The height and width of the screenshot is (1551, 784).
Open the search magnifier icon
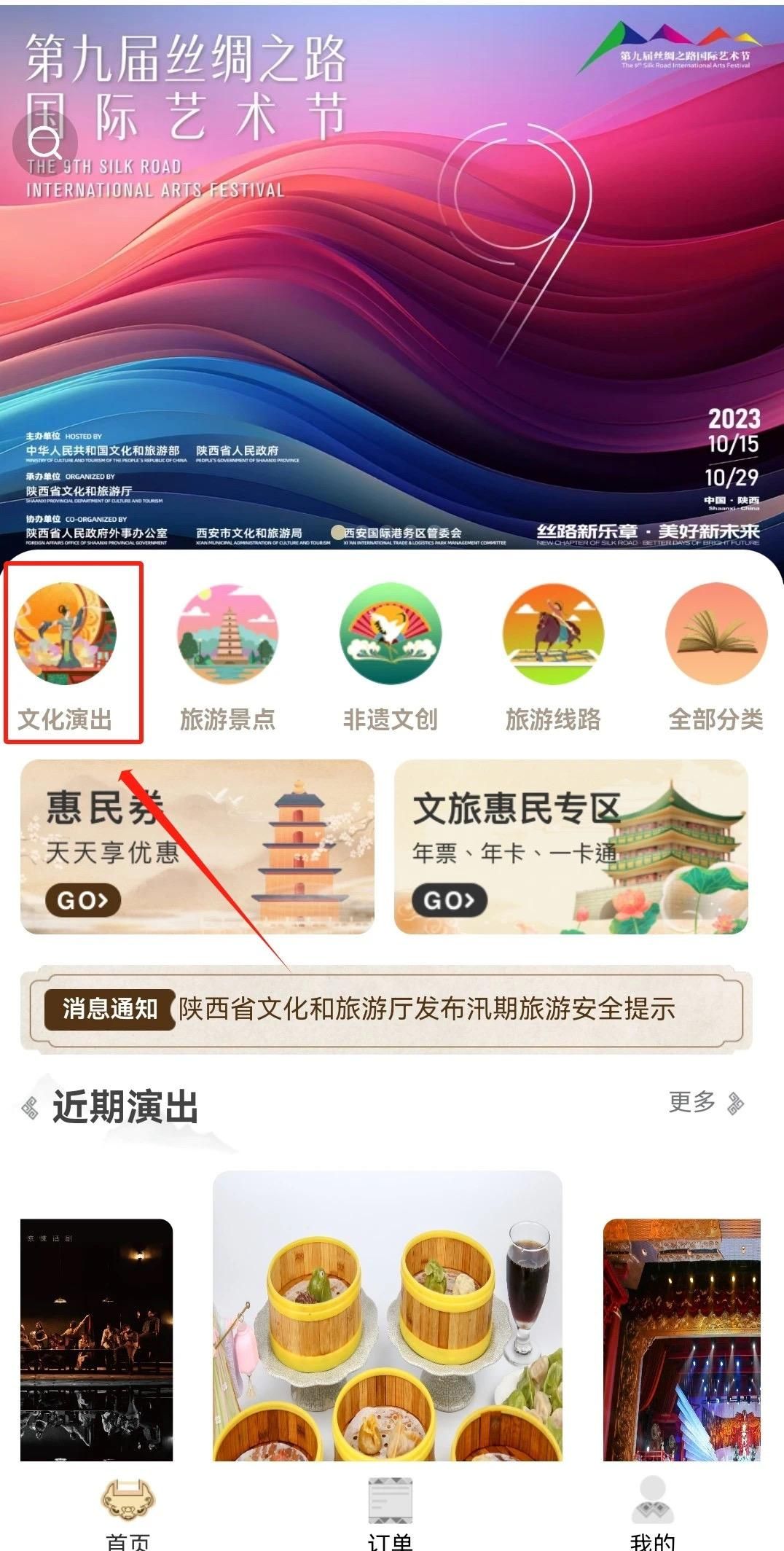tap(46, 141)
